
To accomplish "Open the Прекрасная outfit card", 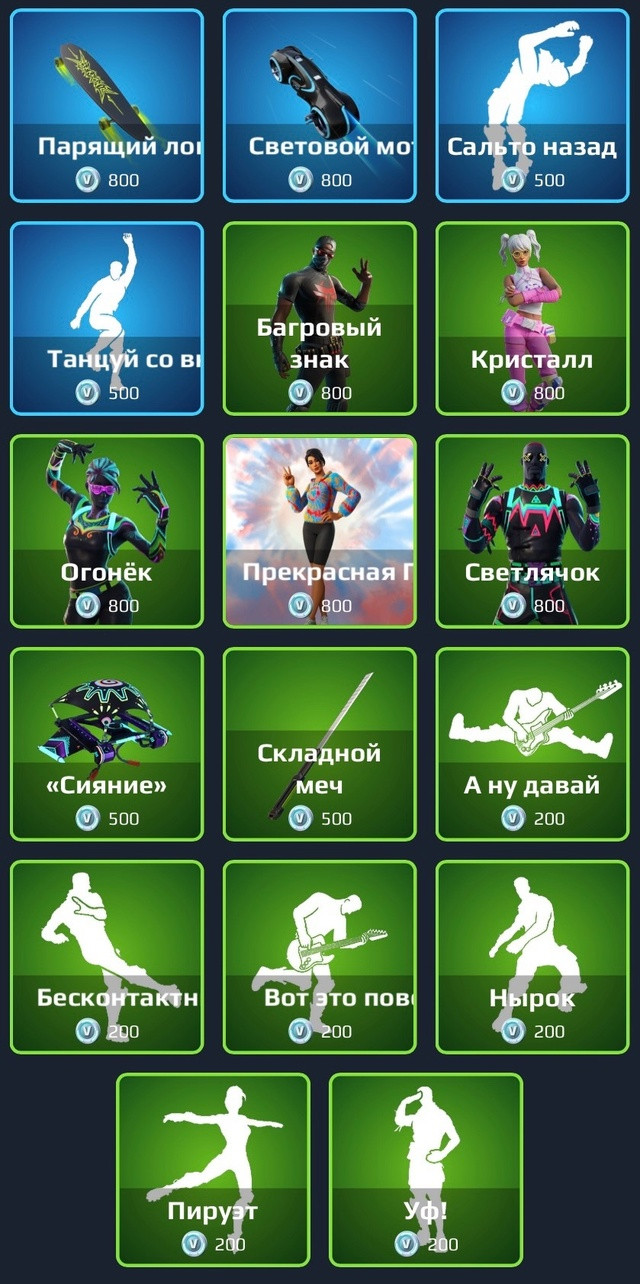I will pyautogui.click(x=320, y=531).
